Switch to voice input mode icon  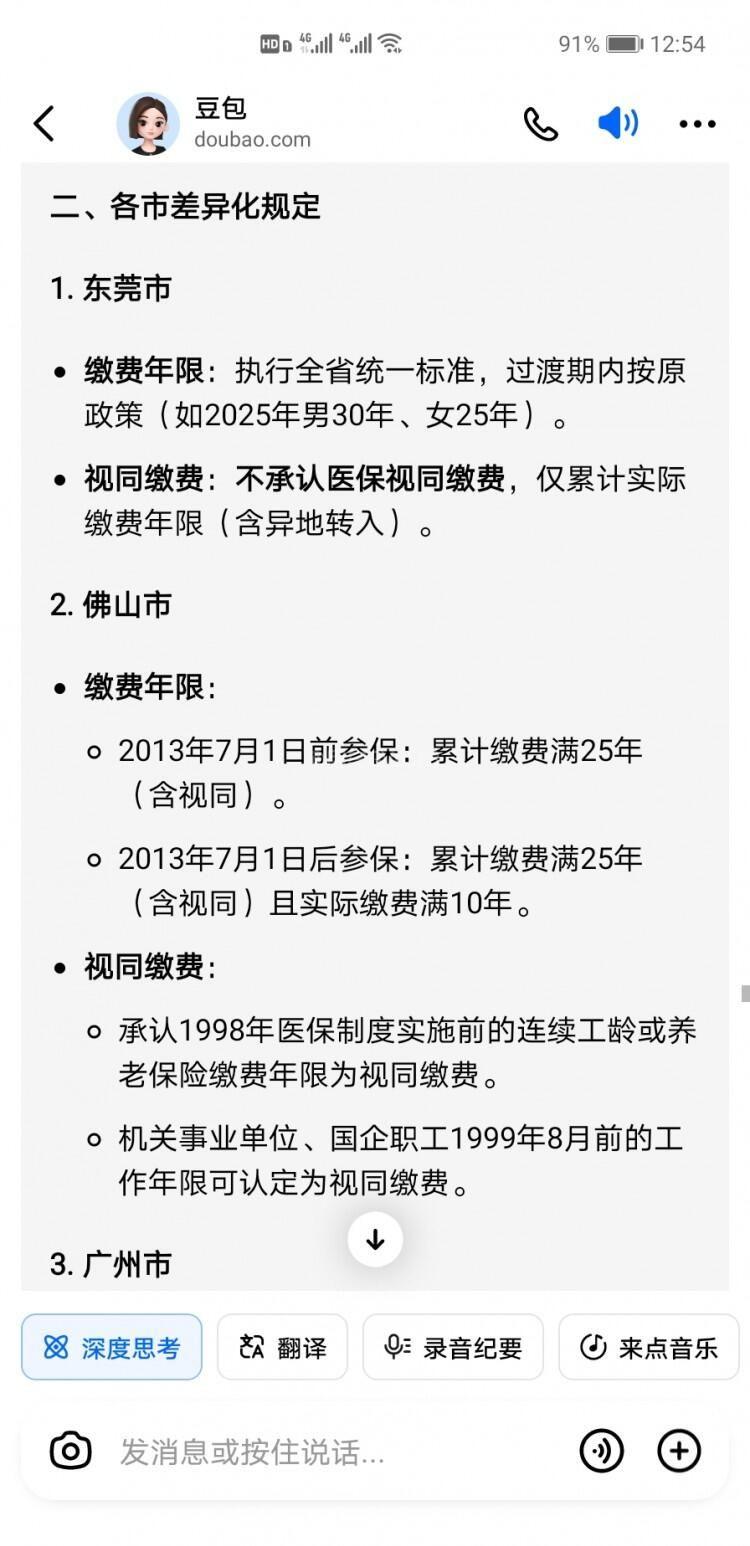click(x=601, y=1451)
